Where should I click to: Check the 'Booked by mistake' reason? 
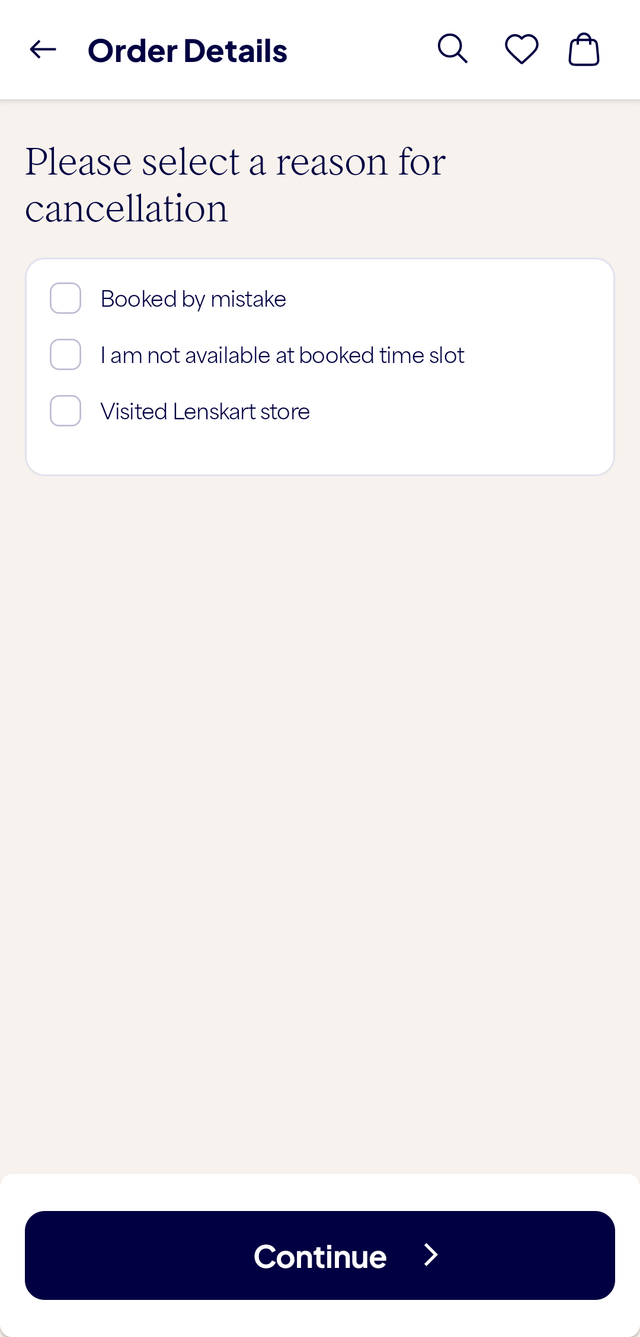pyautogui.click(x=66, y=298)
